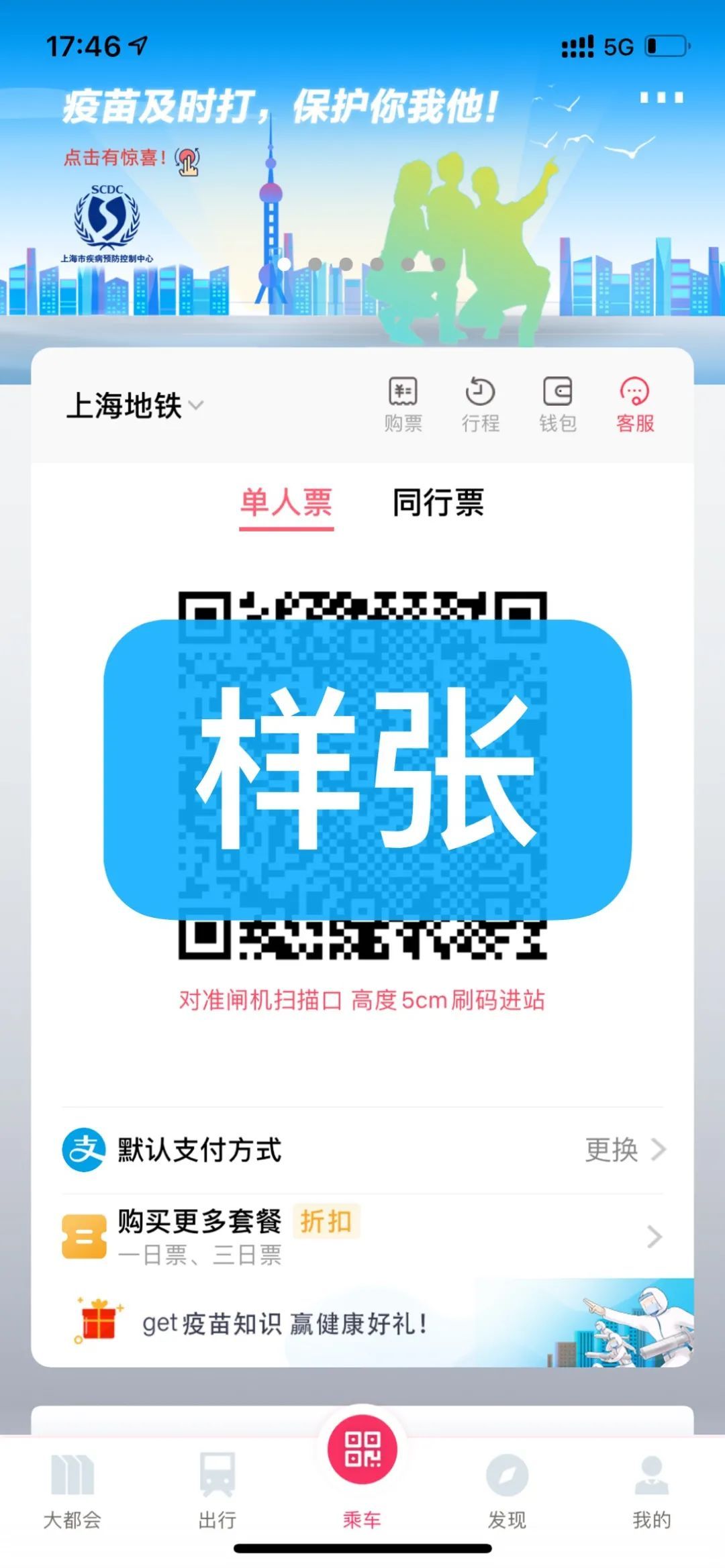Expand the 上海地铁 city dropdown
This screenshot has height=1568, width=725.
tap(134, 406)
